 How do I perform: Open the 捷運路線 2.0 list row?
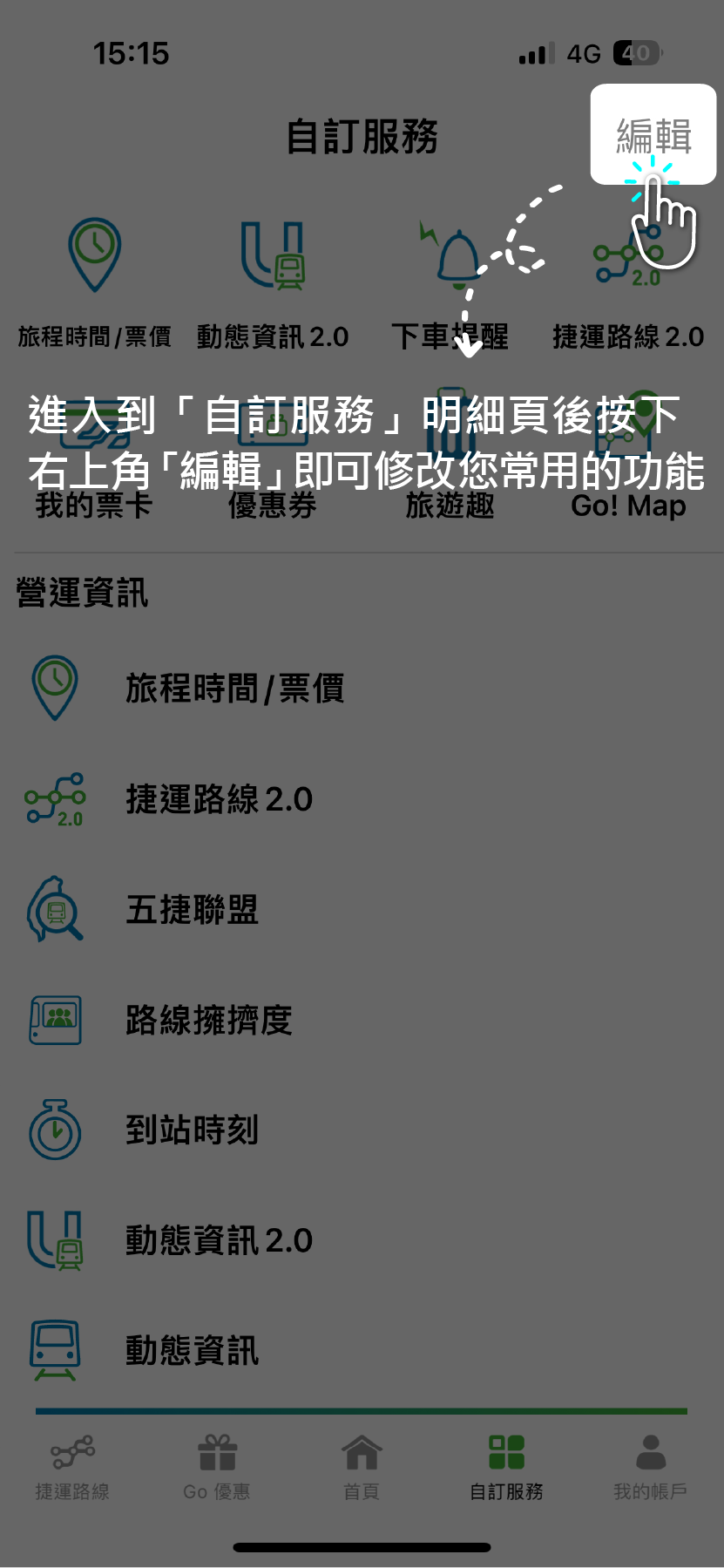click(x=362, y=799)
